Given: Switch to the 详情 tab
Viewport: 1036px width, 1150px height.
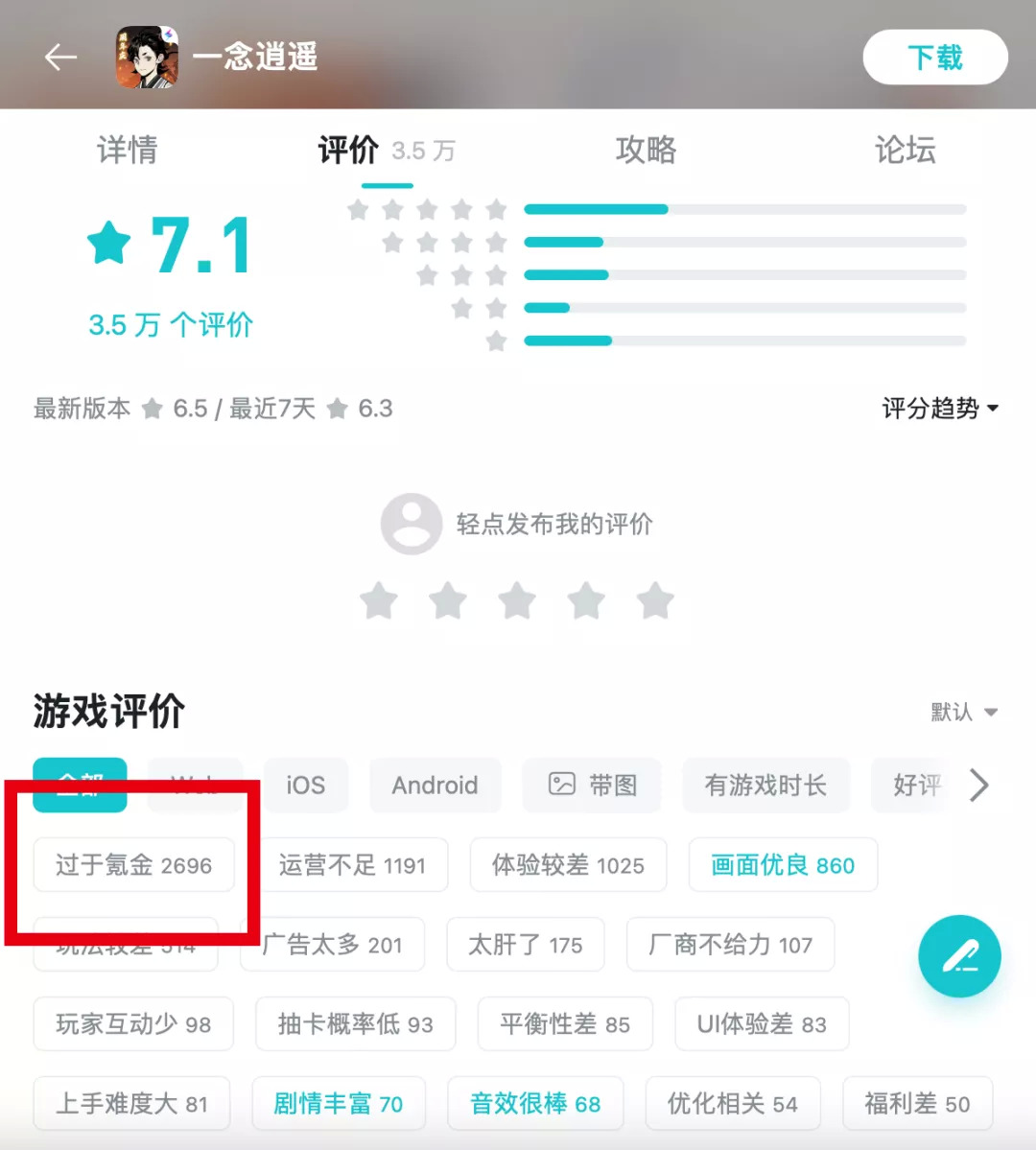Looking at the screenshot, I should 127,151.
